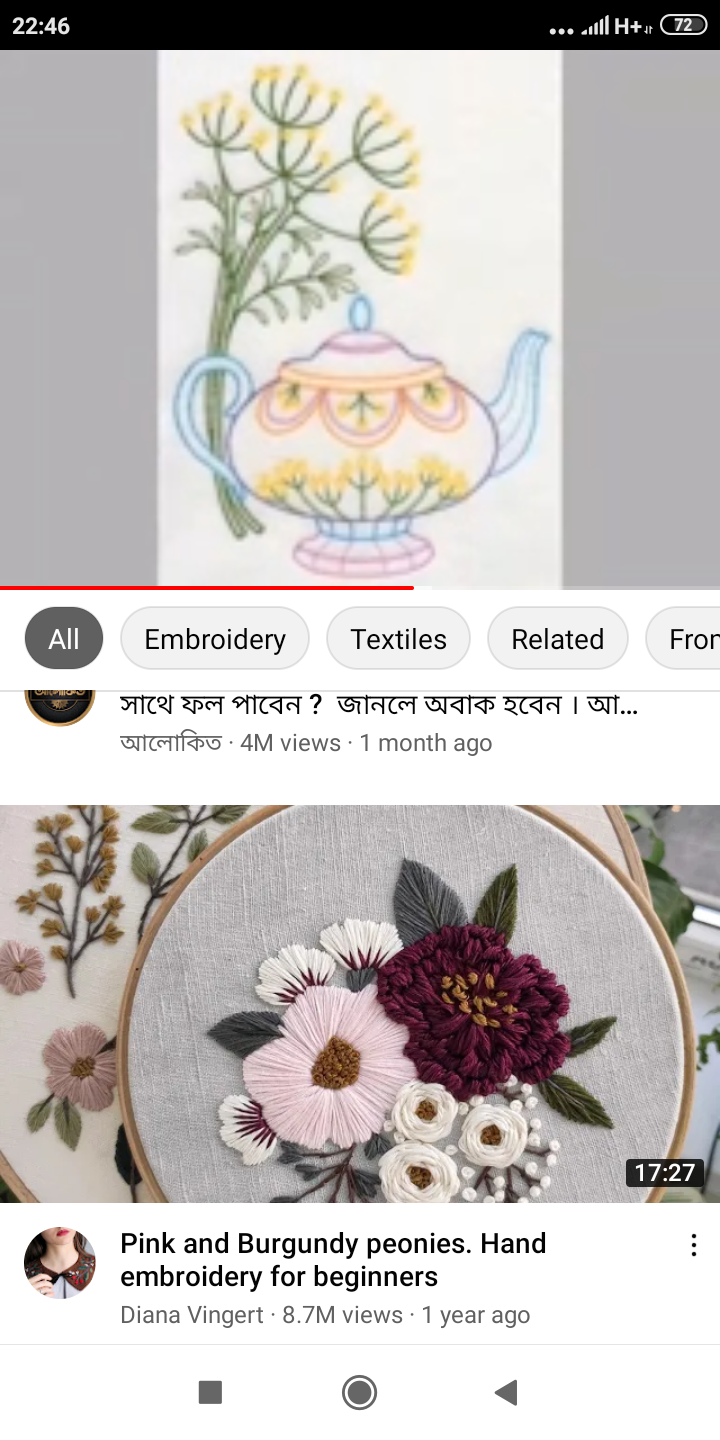Open the Diana Vingert channel avatar

(x=60, y=1262)
